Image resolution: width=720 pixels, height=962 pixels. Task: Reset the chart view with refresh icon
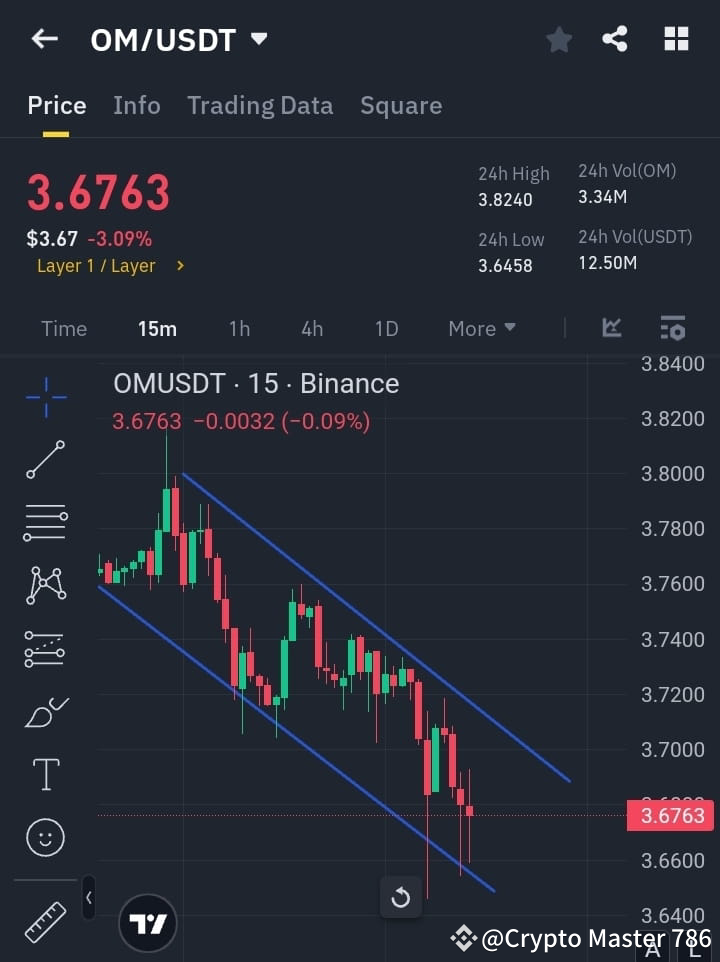tap(401, 898)
